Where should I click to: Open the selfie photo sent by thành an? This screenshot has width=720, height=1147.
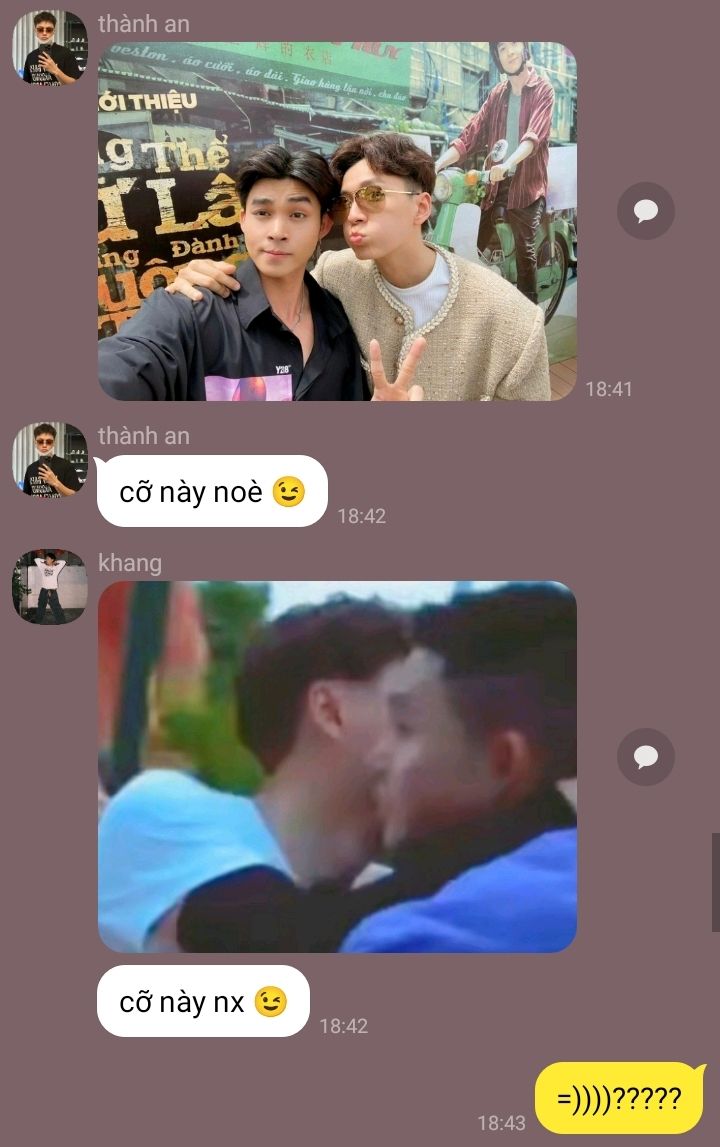[337, 221]
